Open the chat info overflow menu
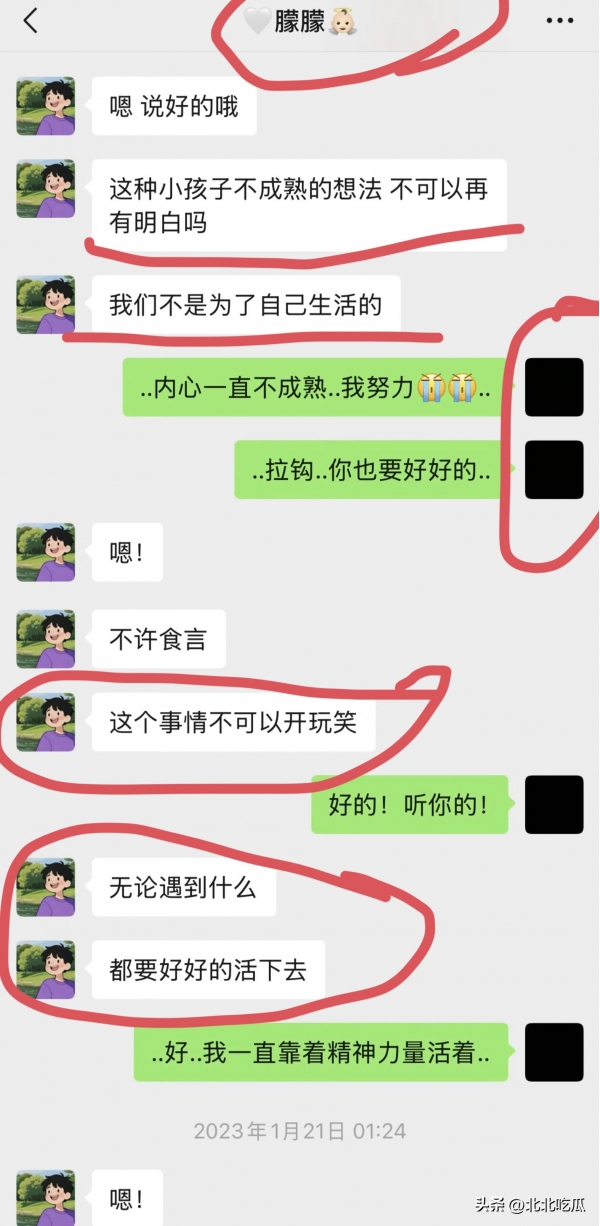The height and width of the screenshot is (1226, 600). pos(559,21)
